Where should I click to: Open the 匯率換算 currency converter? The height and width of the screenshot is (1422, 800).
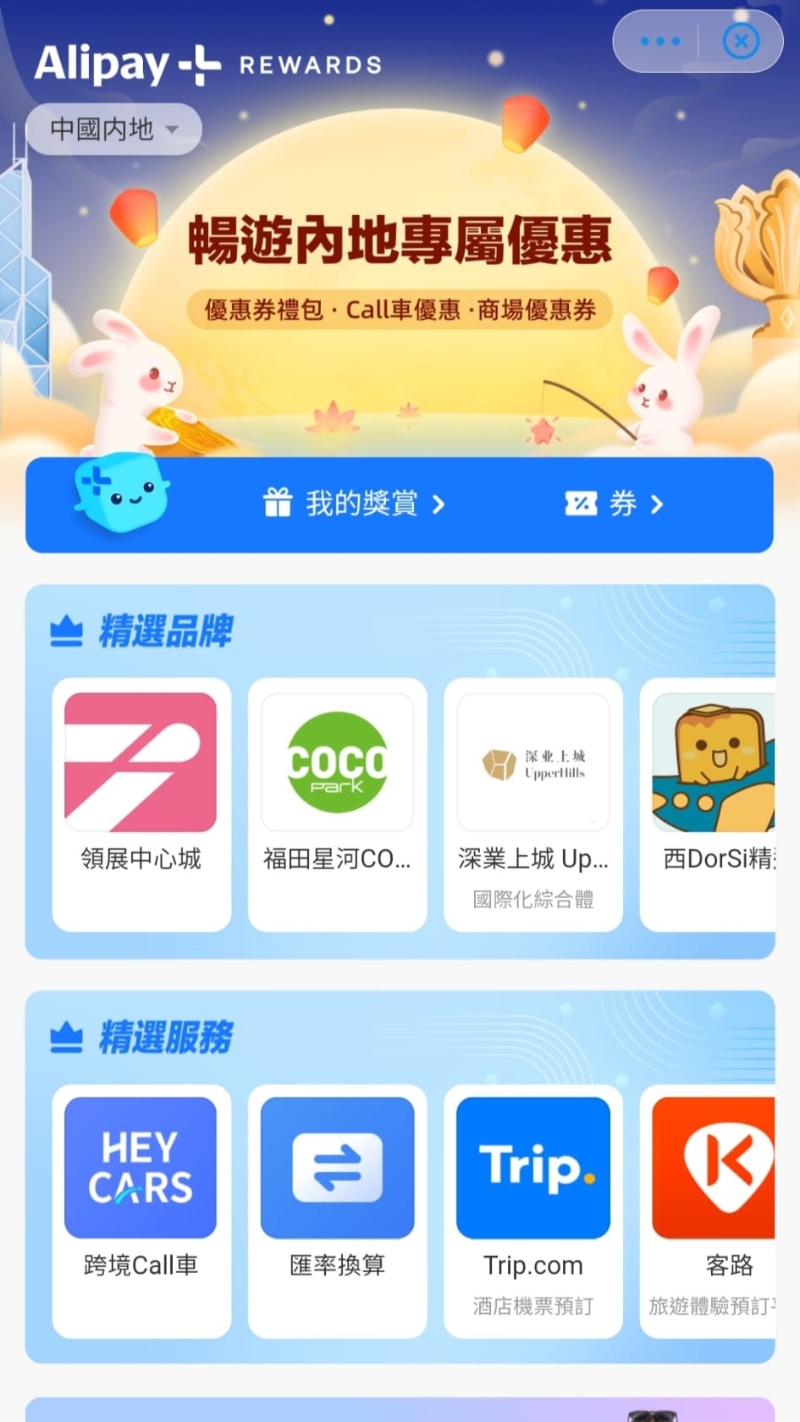(x=337, y=1166)
